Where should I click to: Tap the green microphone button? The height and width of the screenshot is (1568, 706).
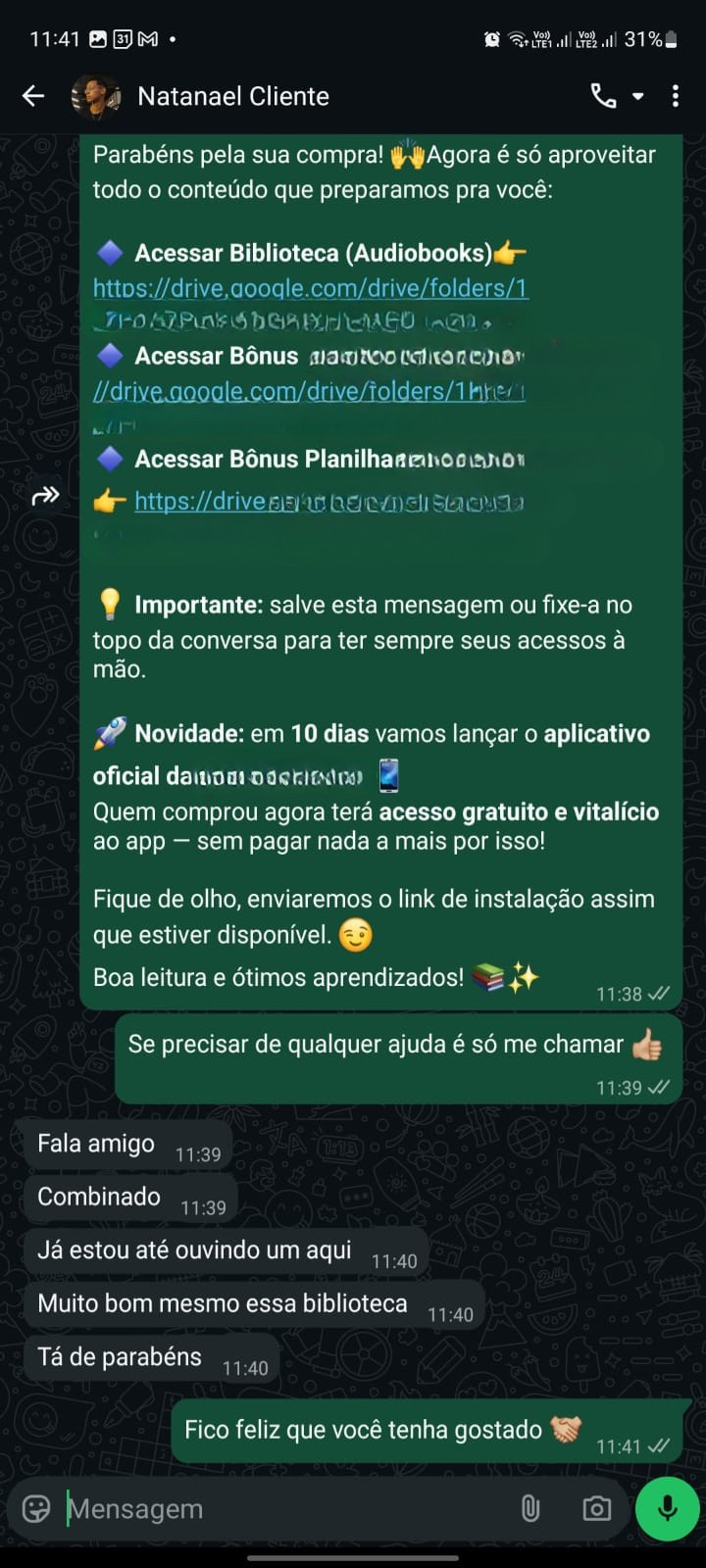[666, 1508]
